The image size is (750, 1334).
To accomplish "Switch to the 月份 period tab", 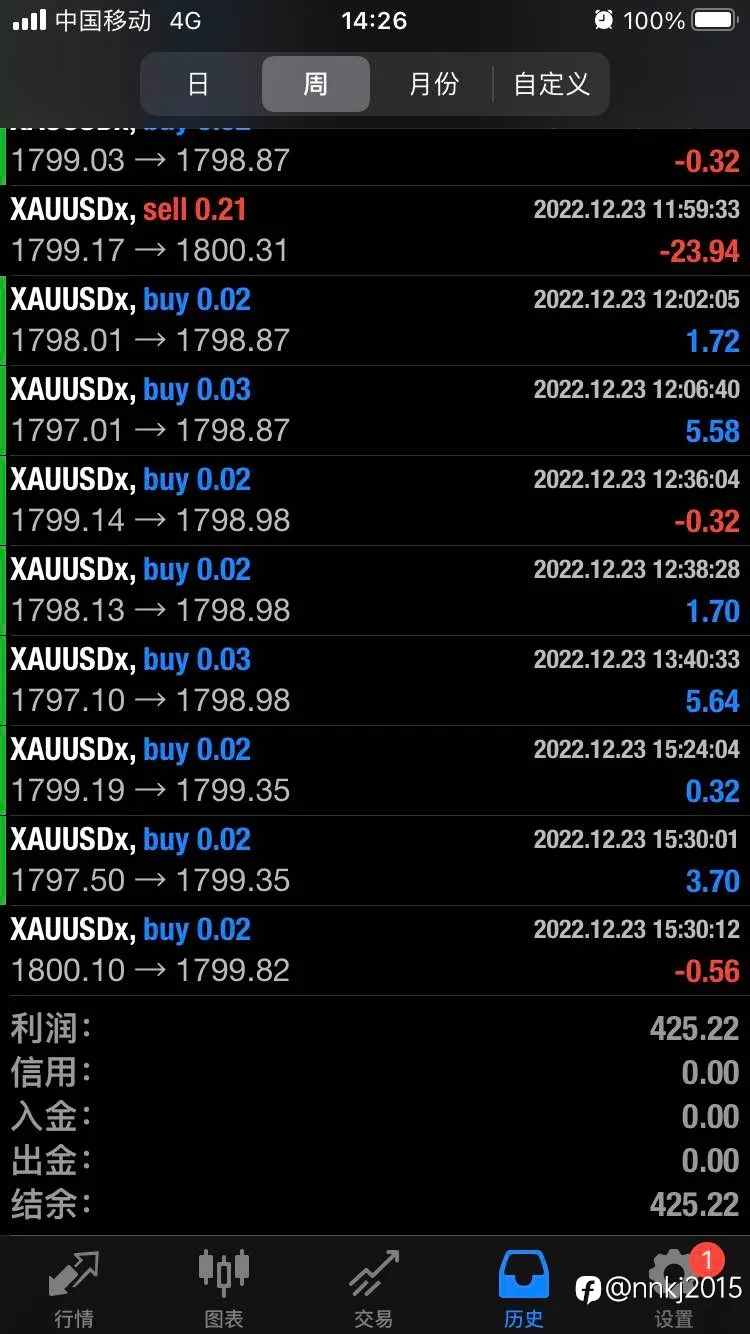I will pyautogui.click(x=433, y=84).
